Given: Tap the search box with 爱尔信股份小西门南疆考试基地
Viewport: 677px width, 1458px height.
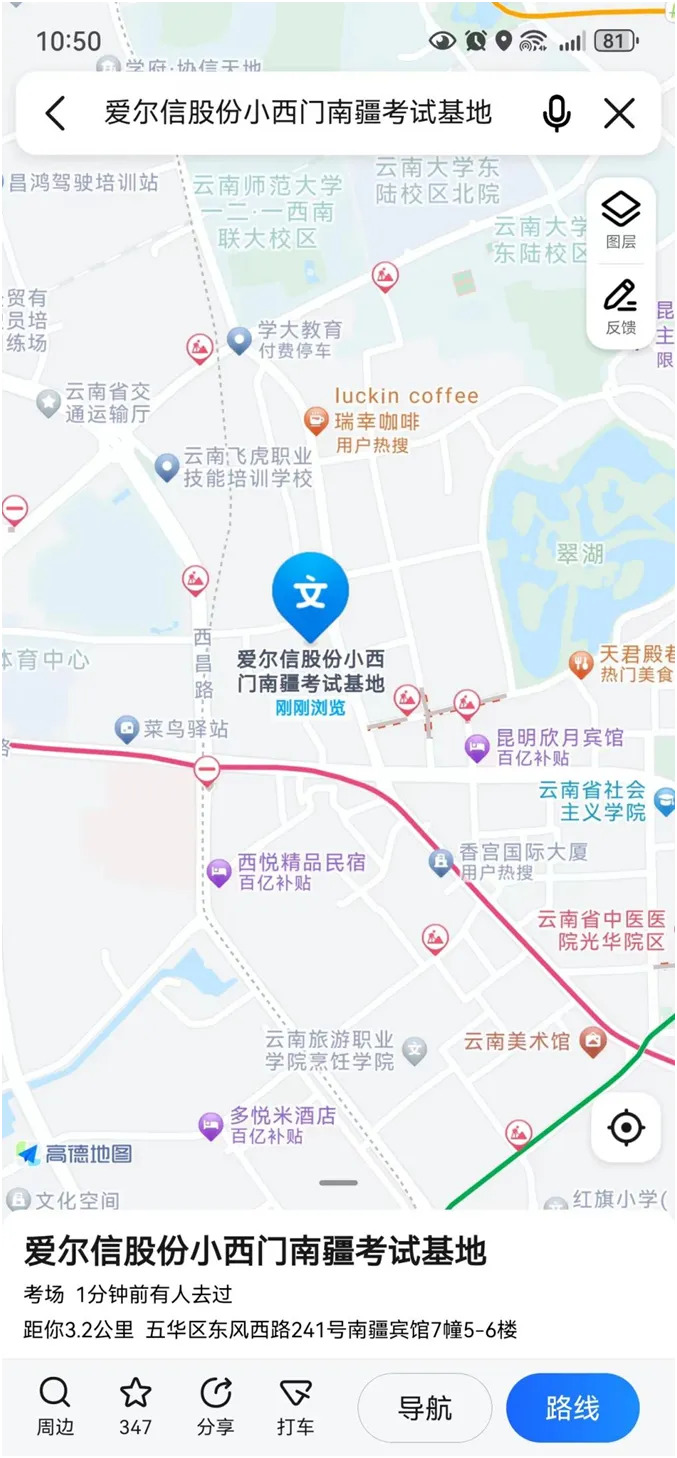Looking at the screenshot, I should coord(298,114).
